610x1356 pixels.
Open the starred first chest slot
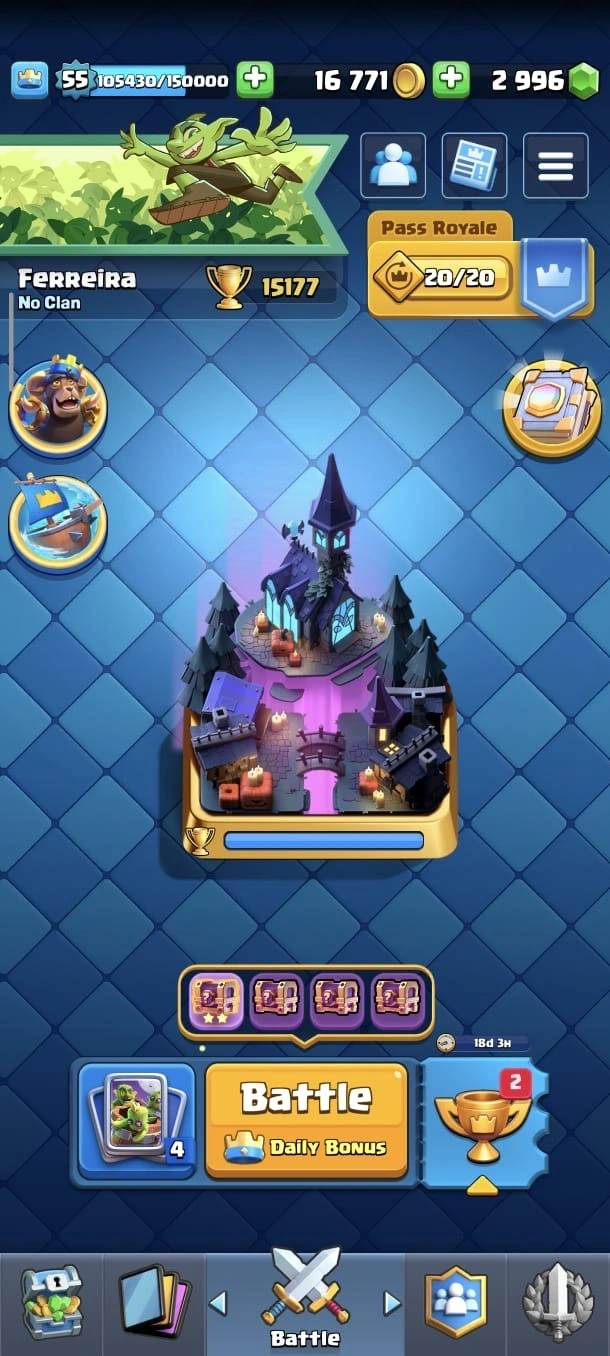tap(216, 1001)
